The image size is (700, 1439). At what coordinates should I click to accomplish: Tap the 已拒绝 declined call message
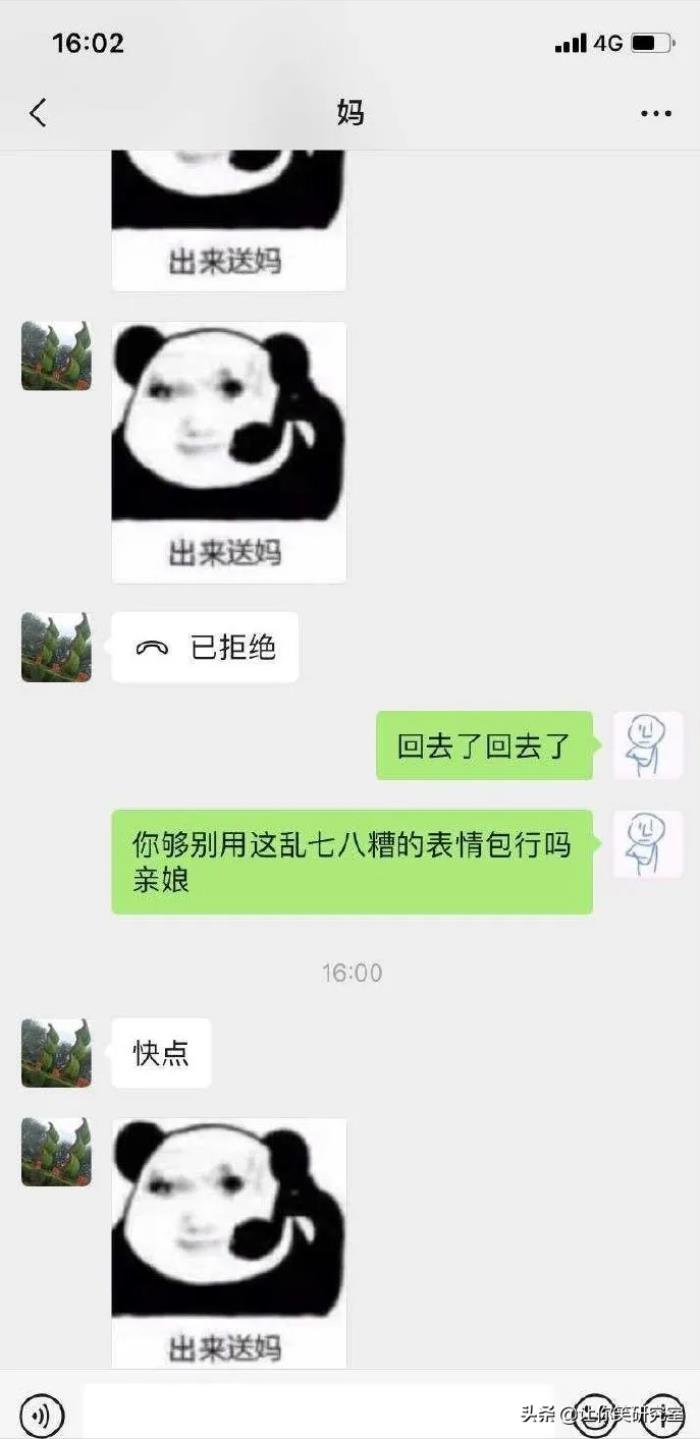(205, 648)
